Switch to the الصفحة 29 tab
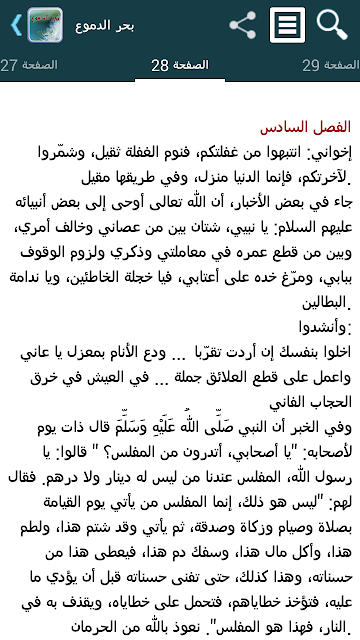The height and width of the screenshot is (640, 360). click(x=331, y=65)
